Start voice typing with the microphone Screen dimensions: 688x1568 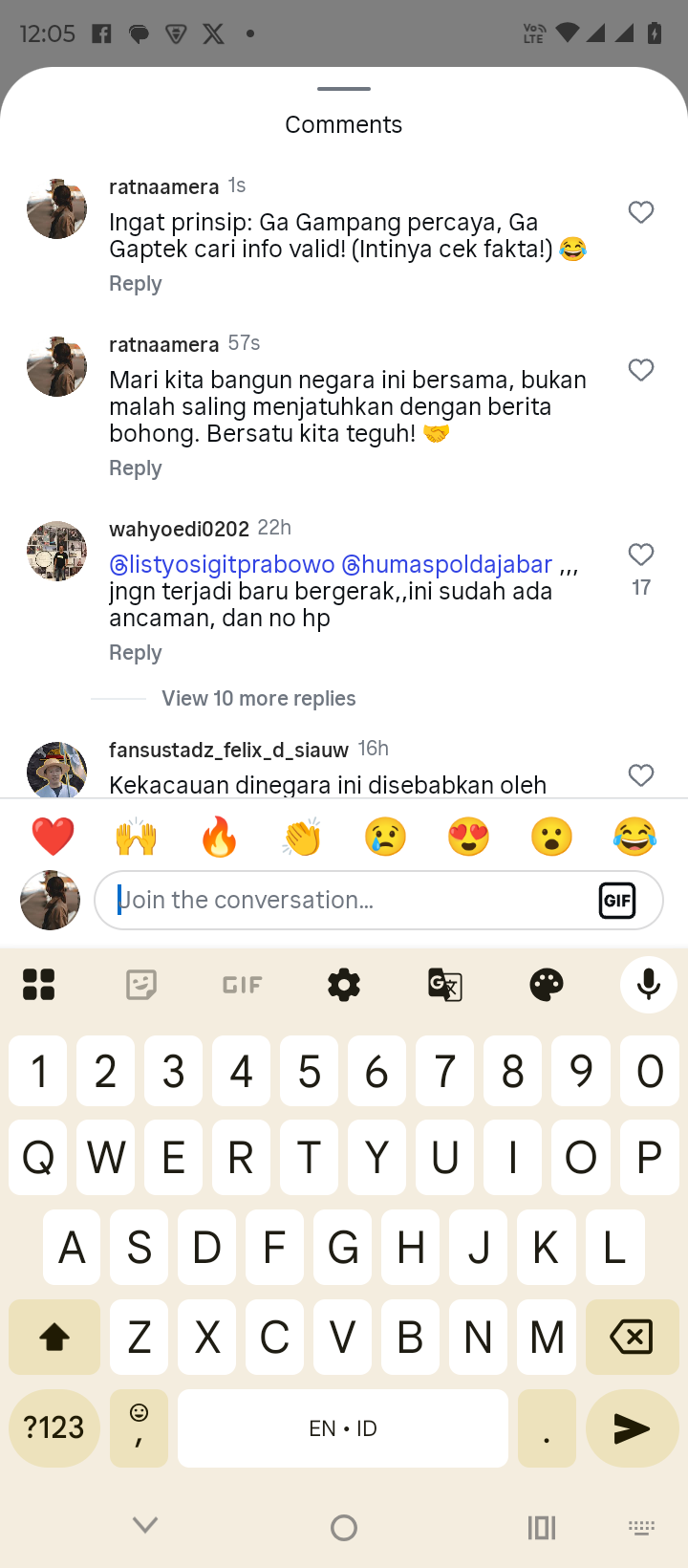pyautogui.click(x=649, y=985)
